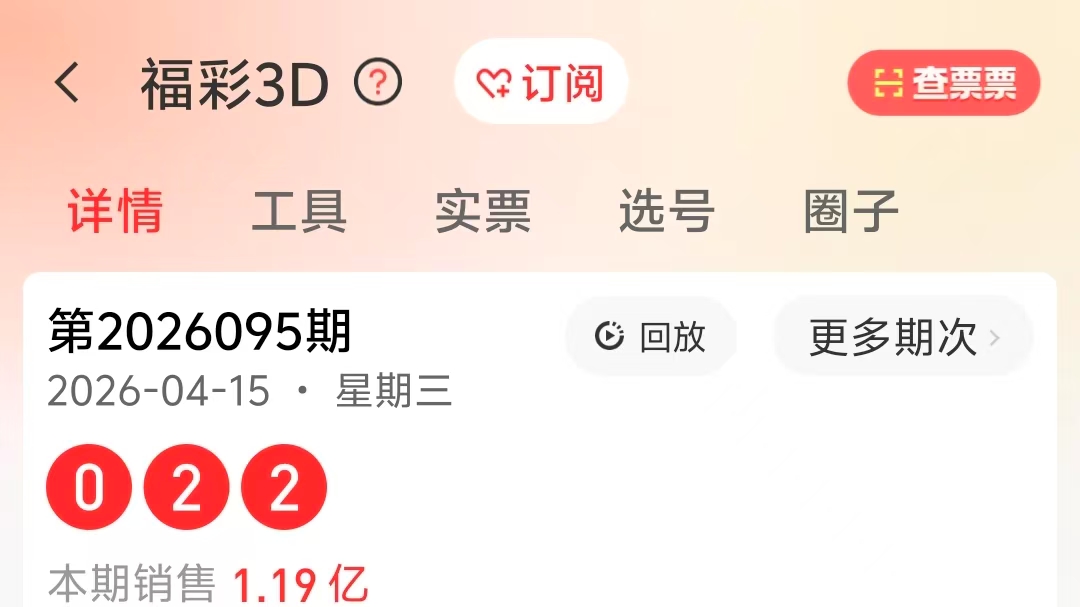View 更多期次 past draws
This screenshot has width=1080, height=607.
click(x=903, y=337)
